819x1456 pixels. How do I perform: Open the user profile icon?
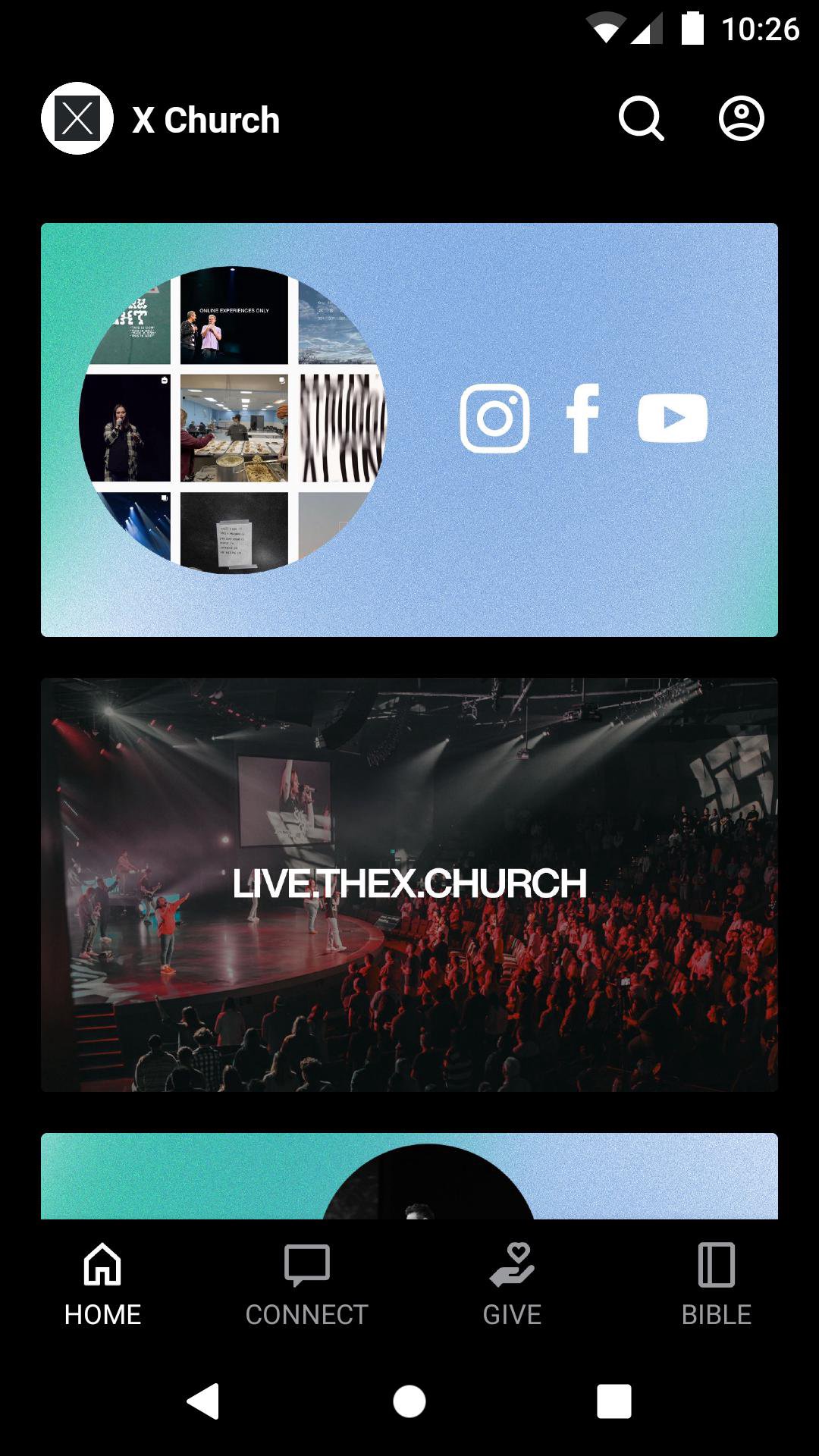[741, 119]
